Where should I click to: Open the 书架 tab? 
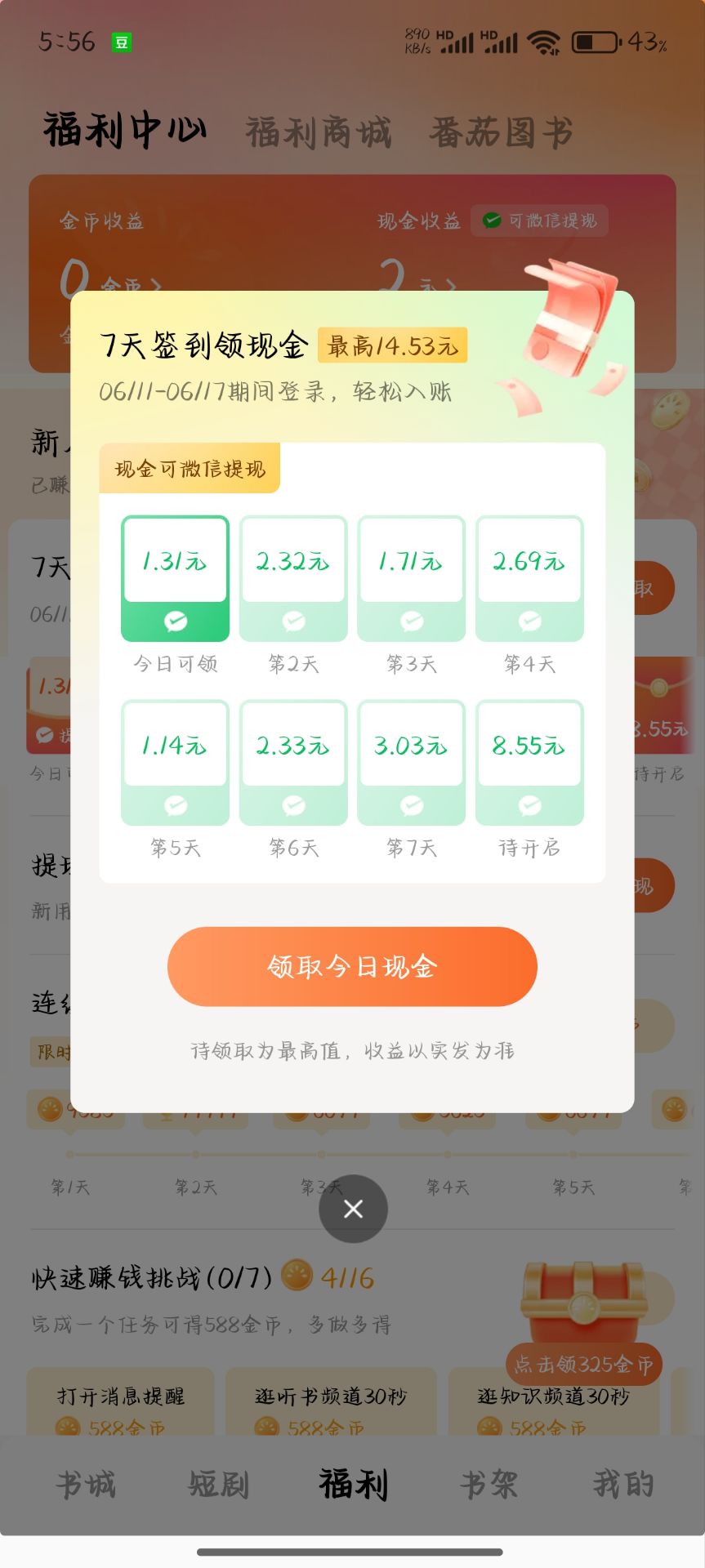489,1484
